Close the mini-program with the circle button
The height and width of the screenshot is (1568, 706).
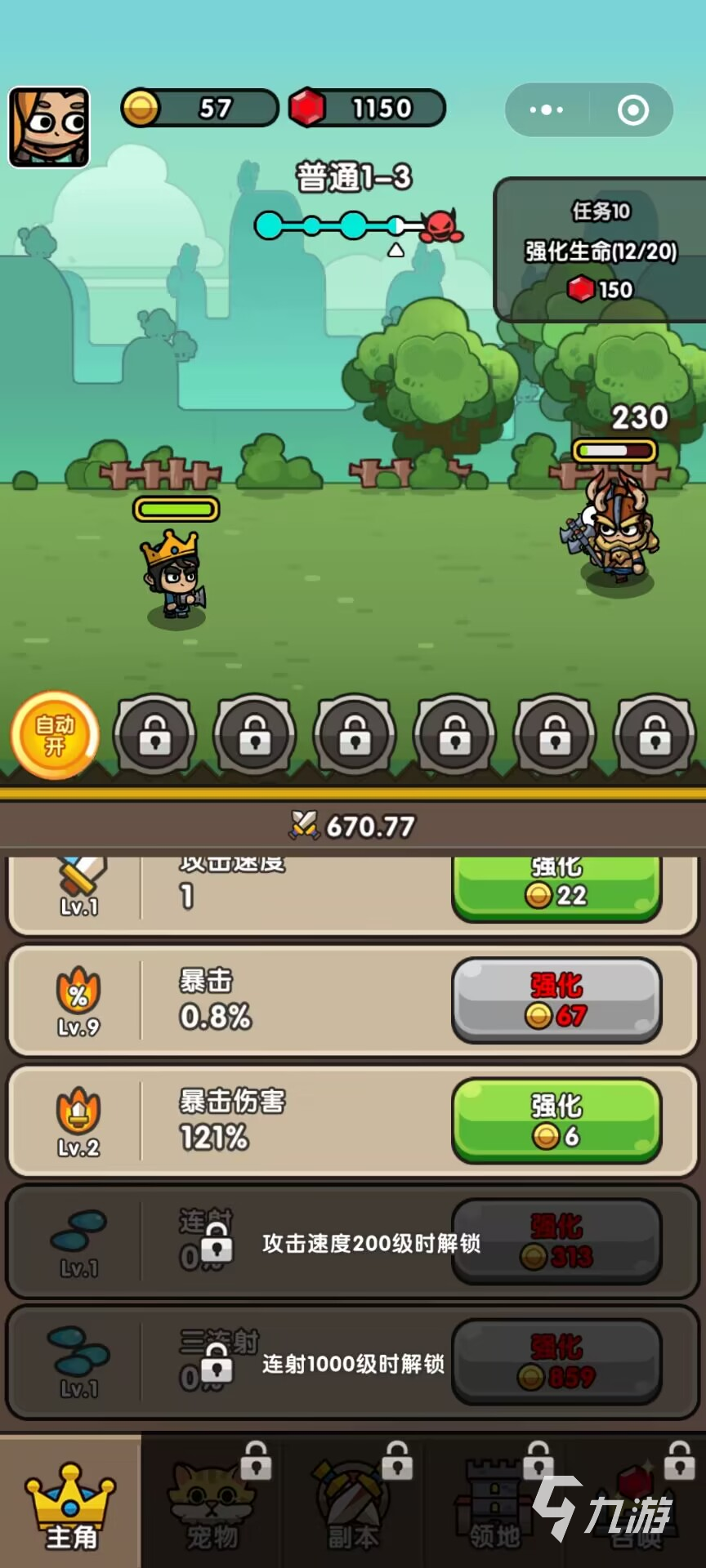point(633,109)
